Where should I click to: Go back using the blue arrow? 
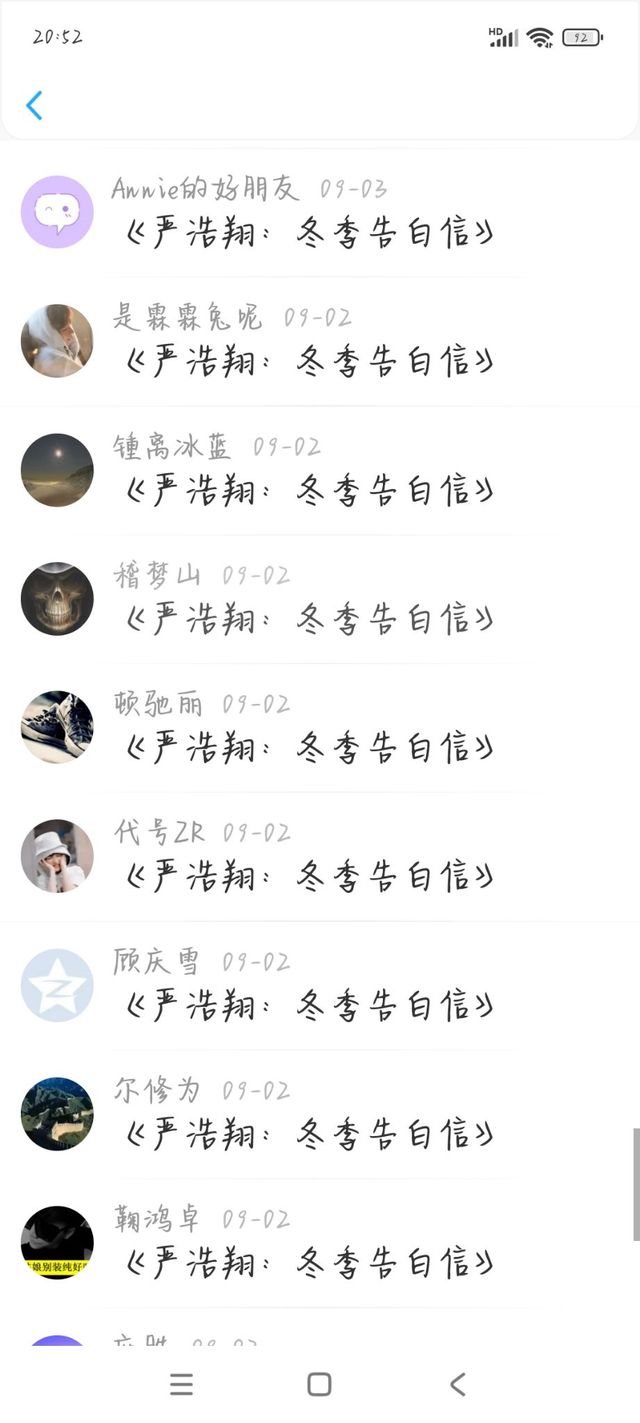34,105
